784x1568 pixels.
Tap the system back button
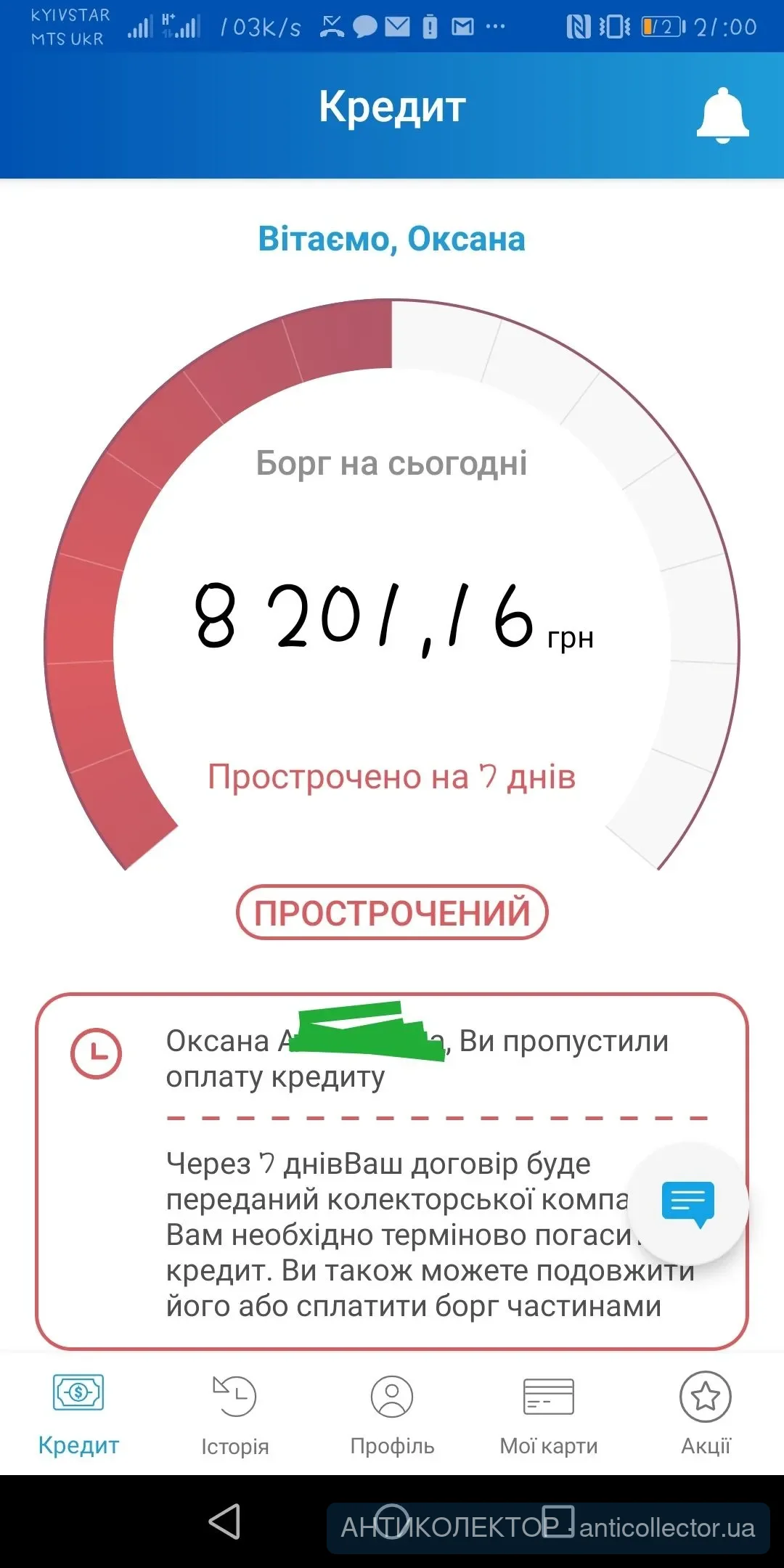pyautogui.click(x=225, y=1522)
